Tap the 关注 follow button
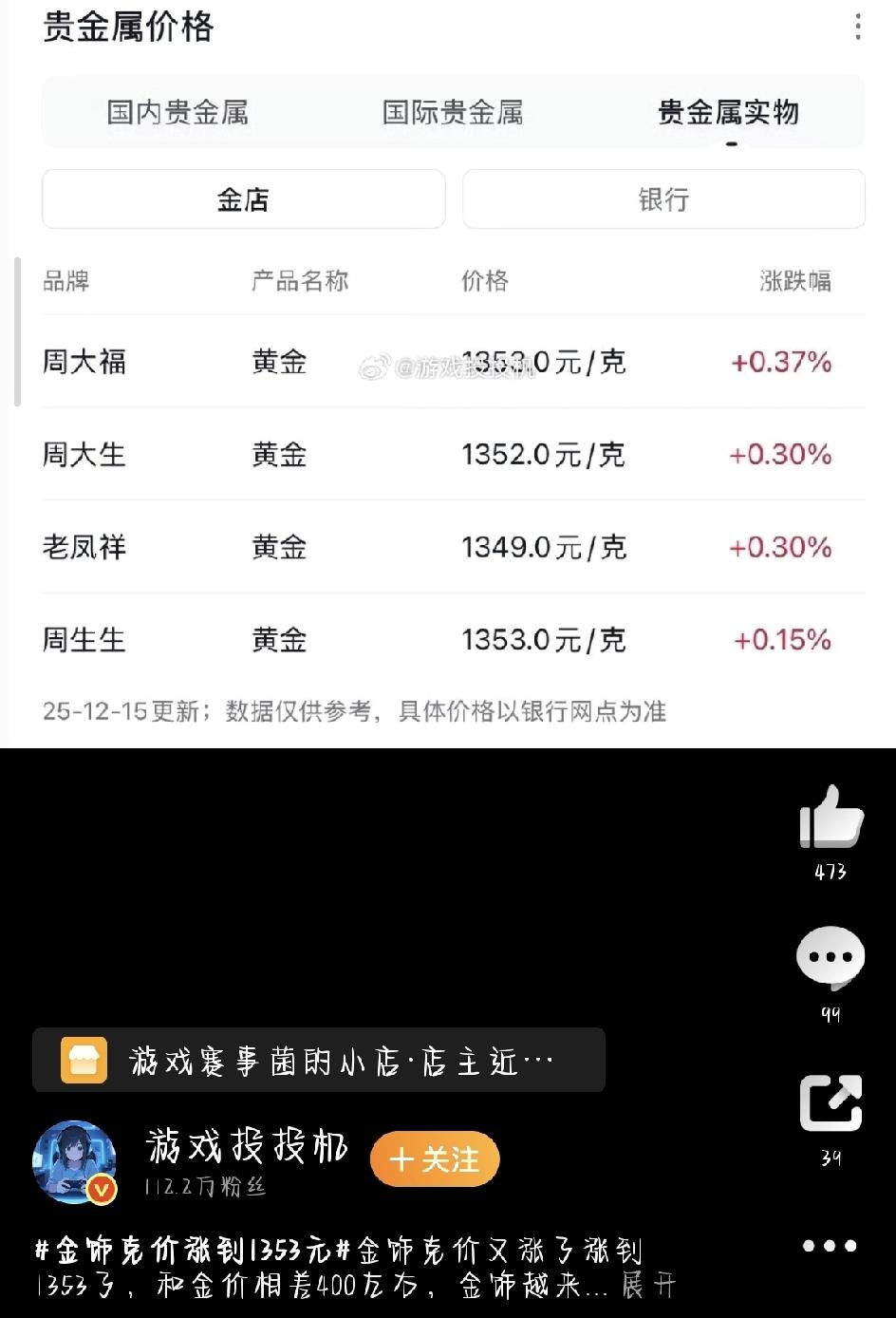Screen dimensions: 896x1318 434,1158
